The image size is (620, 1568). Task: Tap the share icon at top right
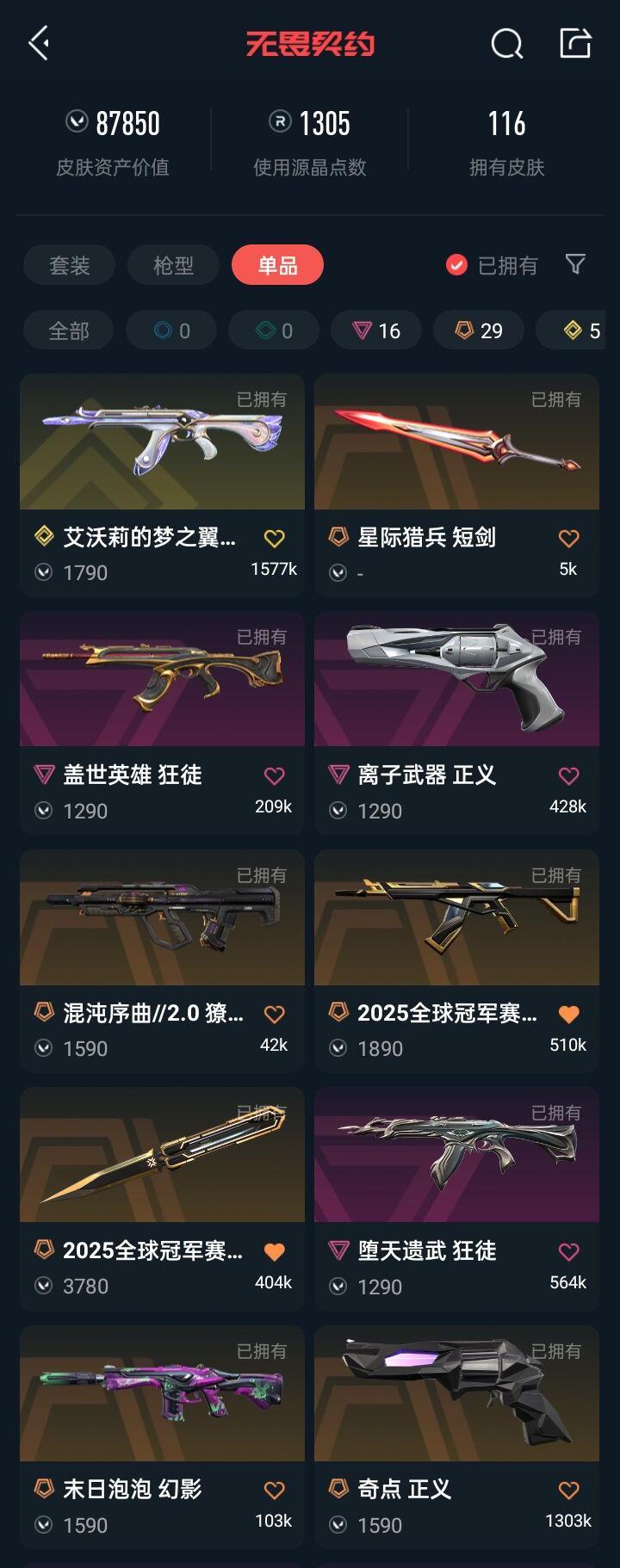pyautogui.click(x=575, y=42)
